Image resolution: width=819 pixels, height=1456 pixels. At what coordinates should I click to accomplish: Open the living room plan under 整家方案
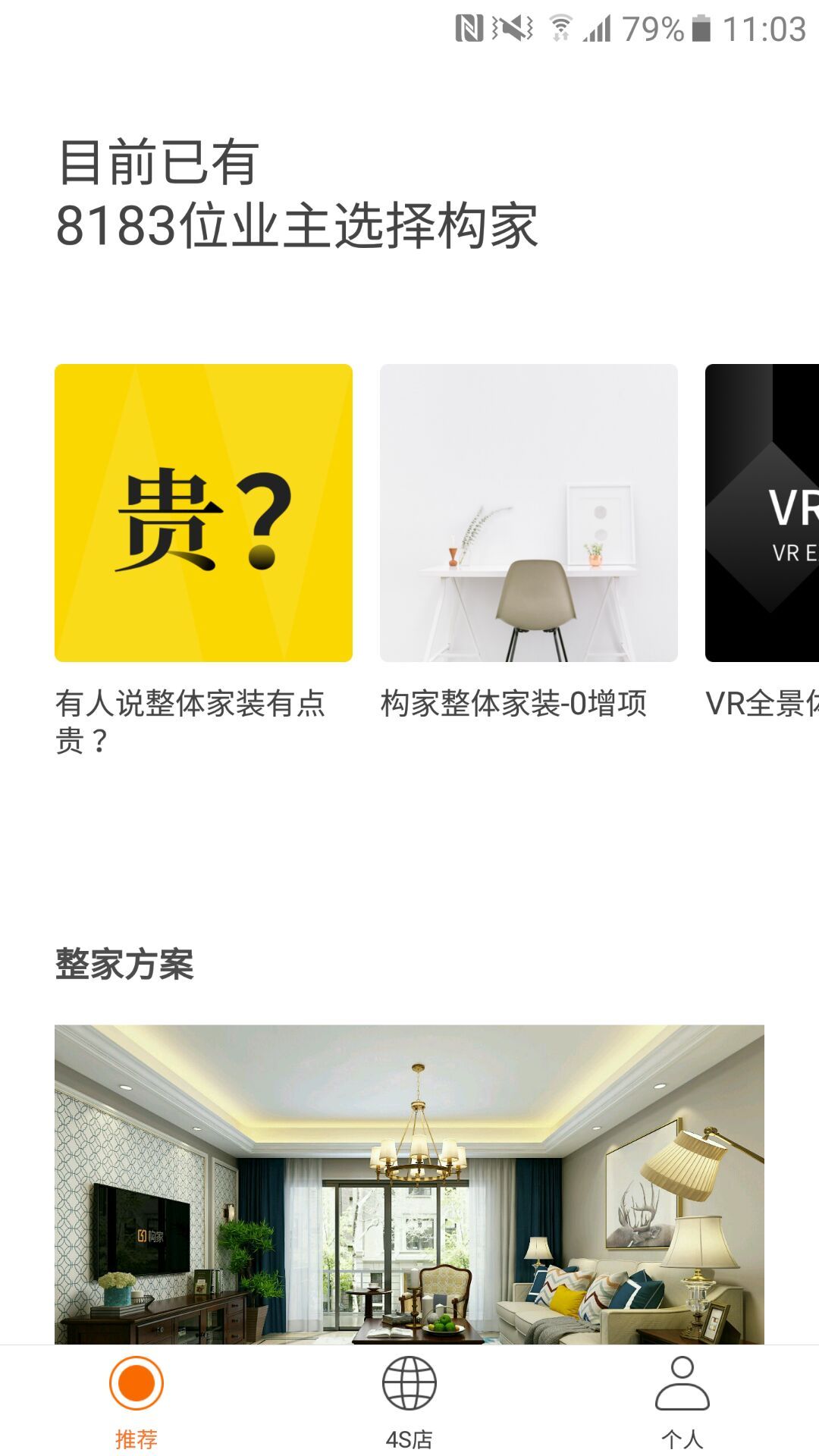(409, 1183)
